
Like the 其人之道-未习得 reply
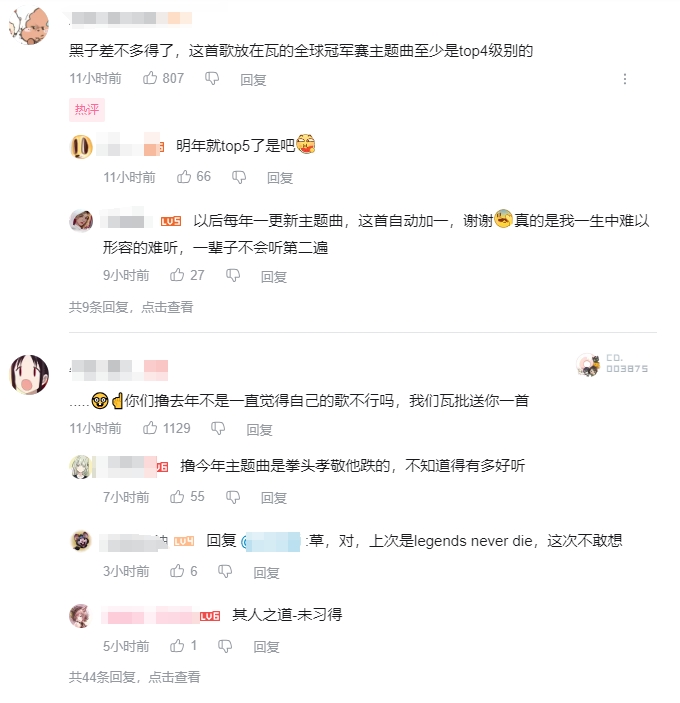coord(178,646)
